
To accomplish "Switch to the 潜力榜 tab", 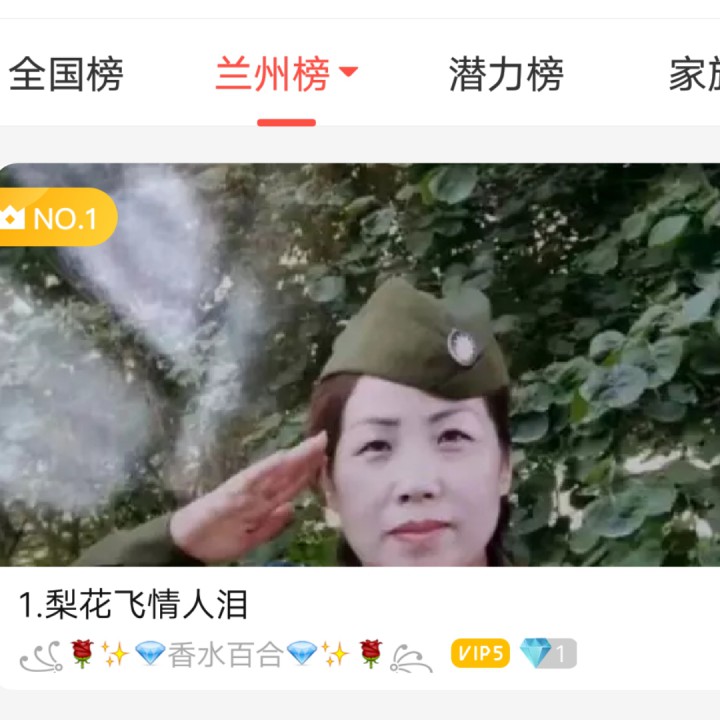I will click(x=506, y=75).
